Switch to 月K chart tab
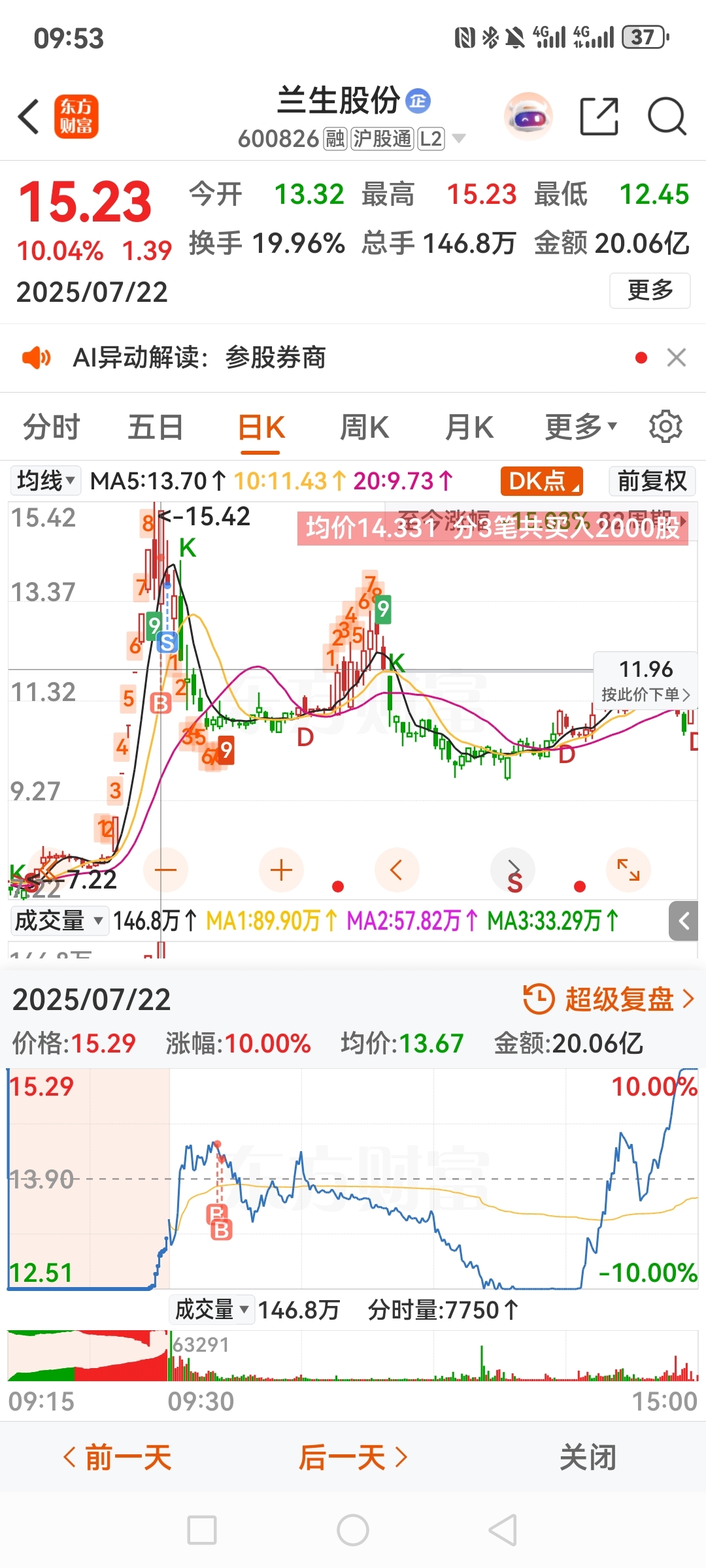 point(469,428)
